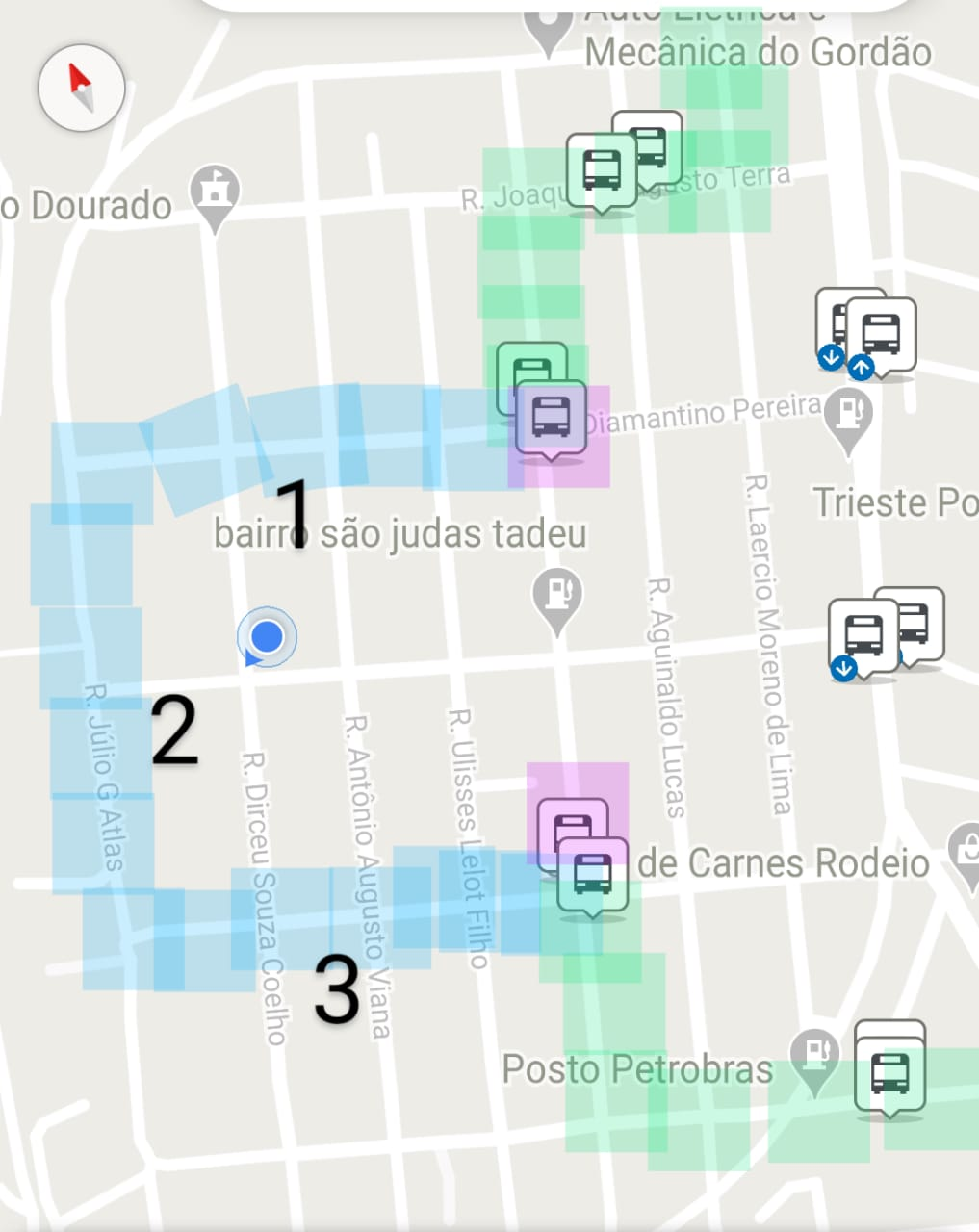Tap the compass to reorient the map
This screenshot has height=1232, width=979.
point(82,89)
